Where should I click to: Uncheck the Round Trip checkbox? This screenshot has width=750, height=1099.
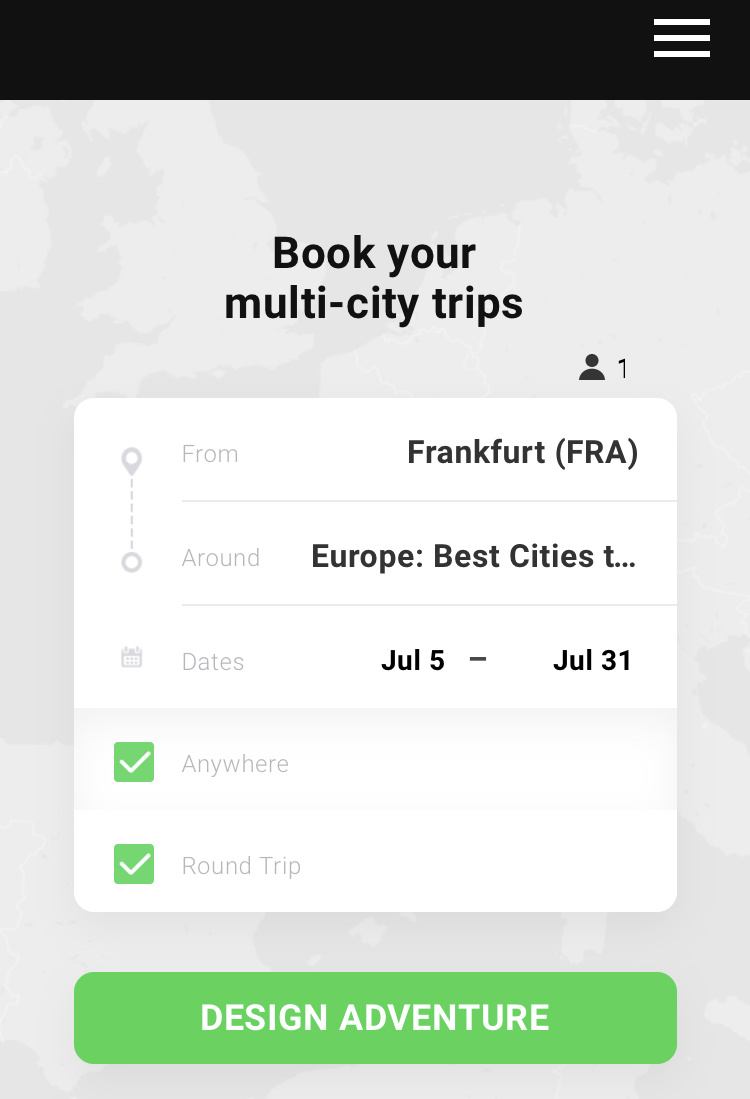[134, 864]
